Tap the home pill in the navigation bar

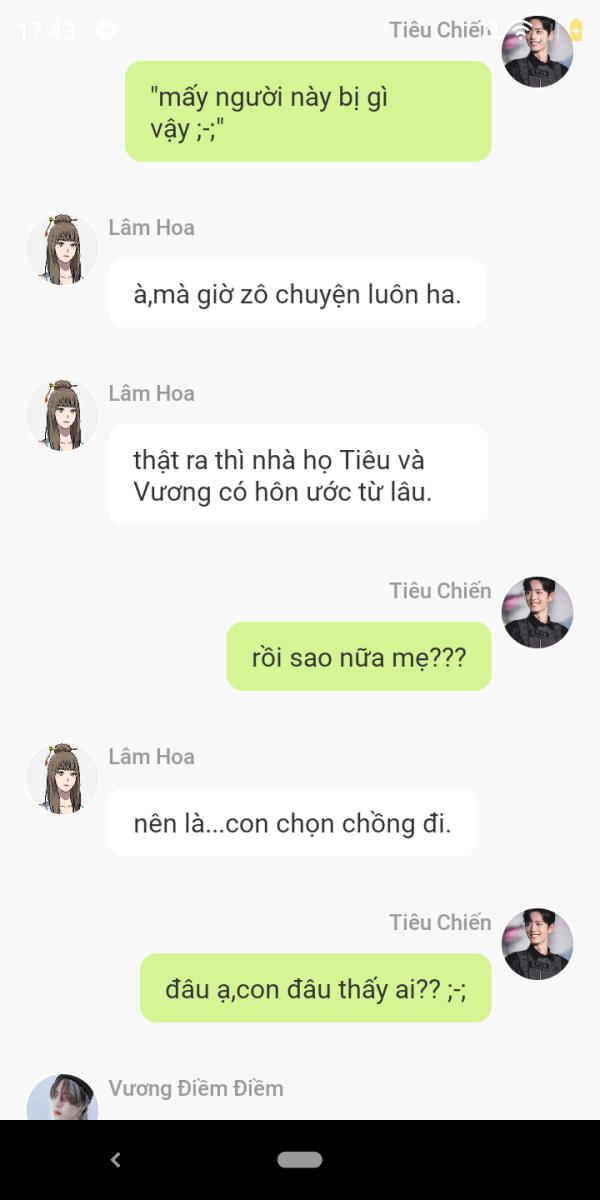pyautogui.click(x=300, y=1160)
